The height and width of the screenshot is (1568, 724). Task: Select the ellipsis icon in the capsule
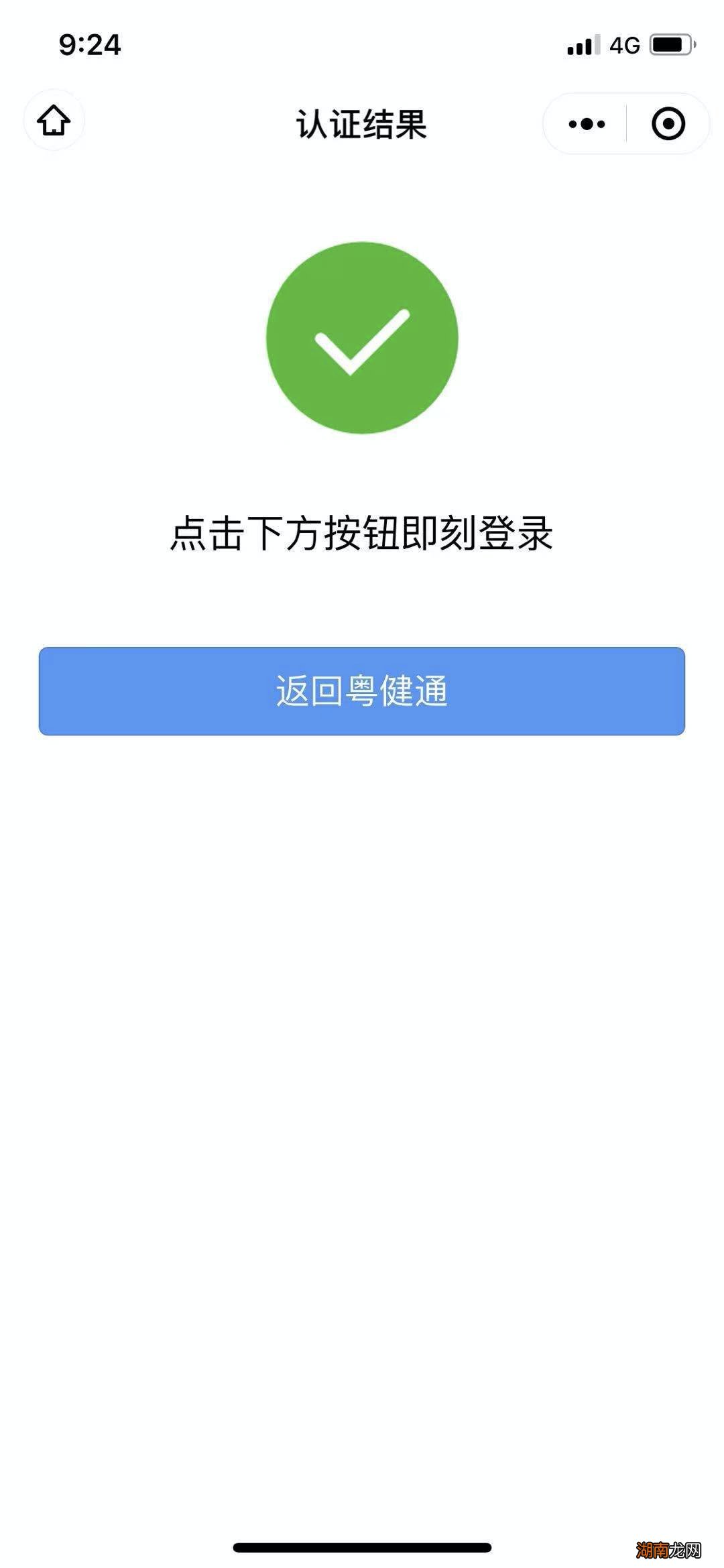[x=585, y=123]
